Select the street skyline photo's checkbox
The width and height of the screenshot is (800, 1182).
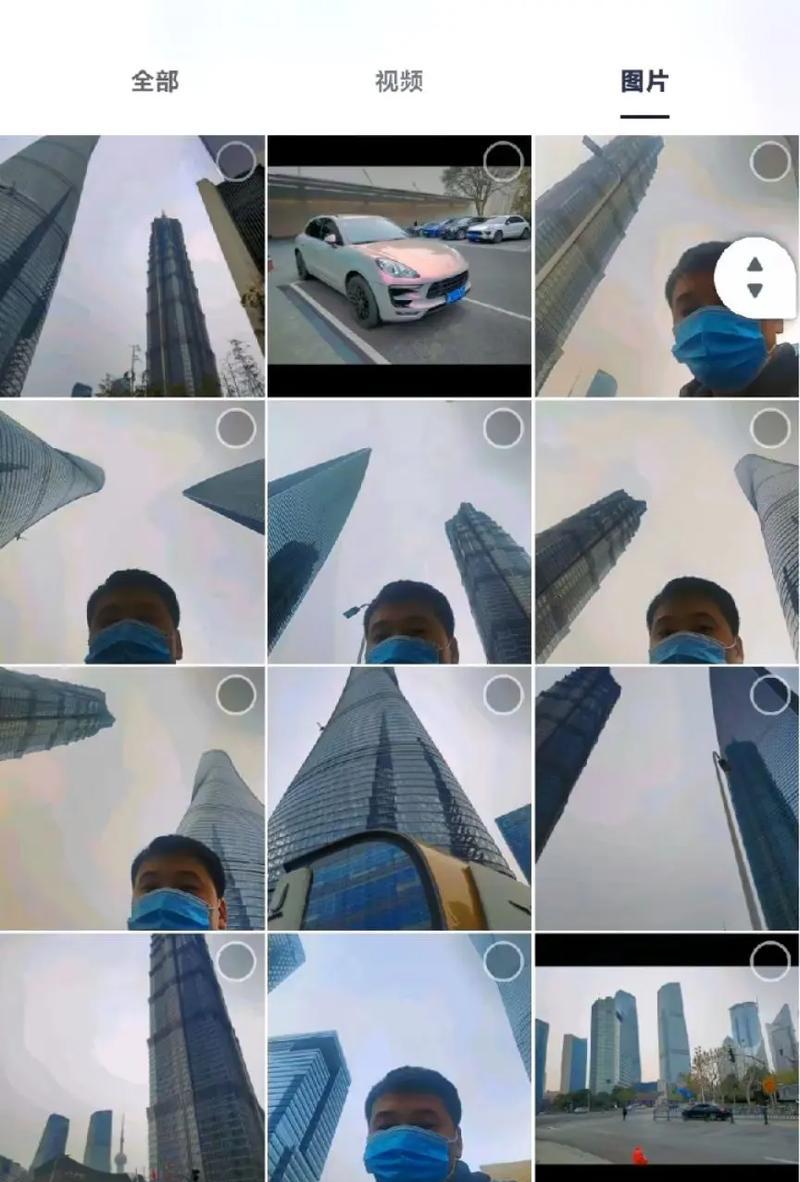[x=770, y=961]
